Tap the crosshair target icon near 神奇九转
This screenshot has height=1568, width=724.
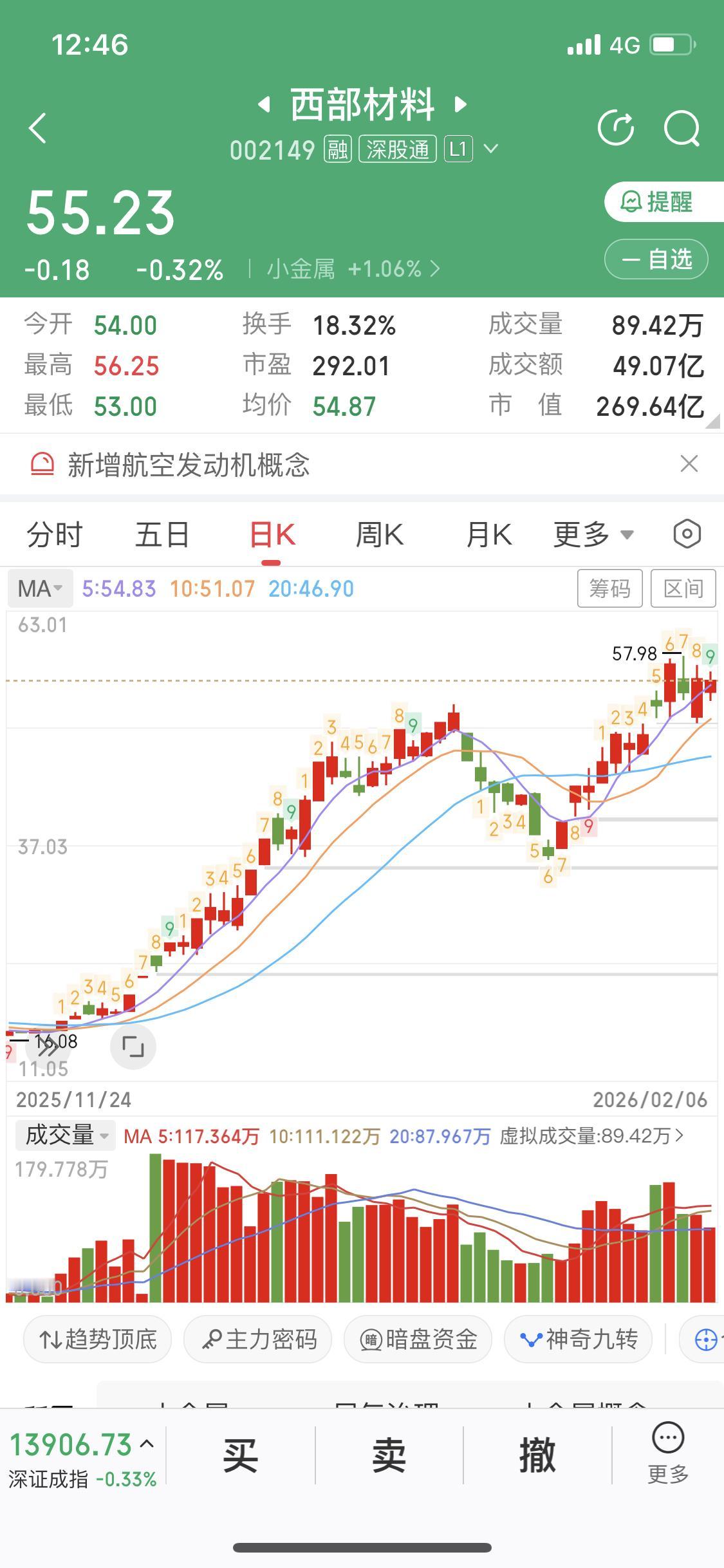click(x=708, y=1339)
